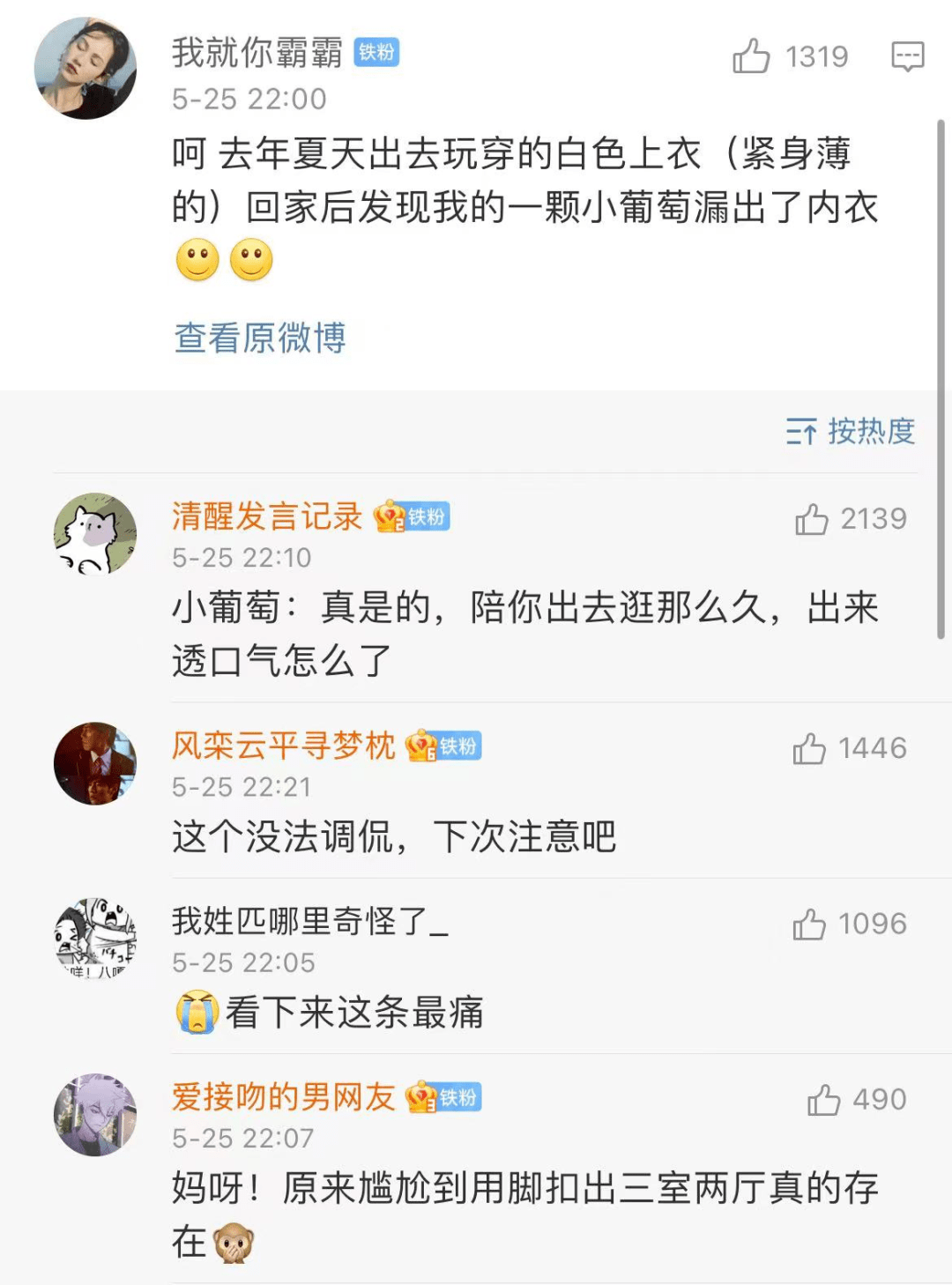Click the thumbs-up next to 1096

(x=808, y=924)
